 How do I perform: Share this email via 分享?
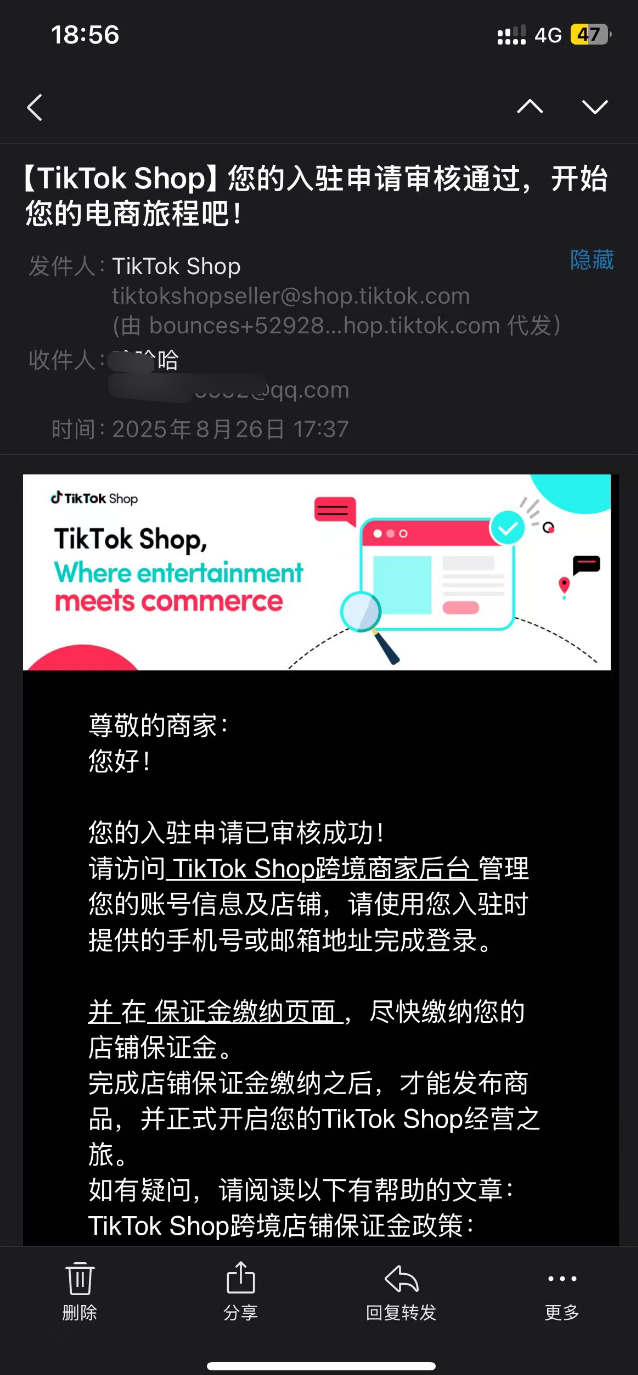pyautogui.click(x=240, y=1291)
